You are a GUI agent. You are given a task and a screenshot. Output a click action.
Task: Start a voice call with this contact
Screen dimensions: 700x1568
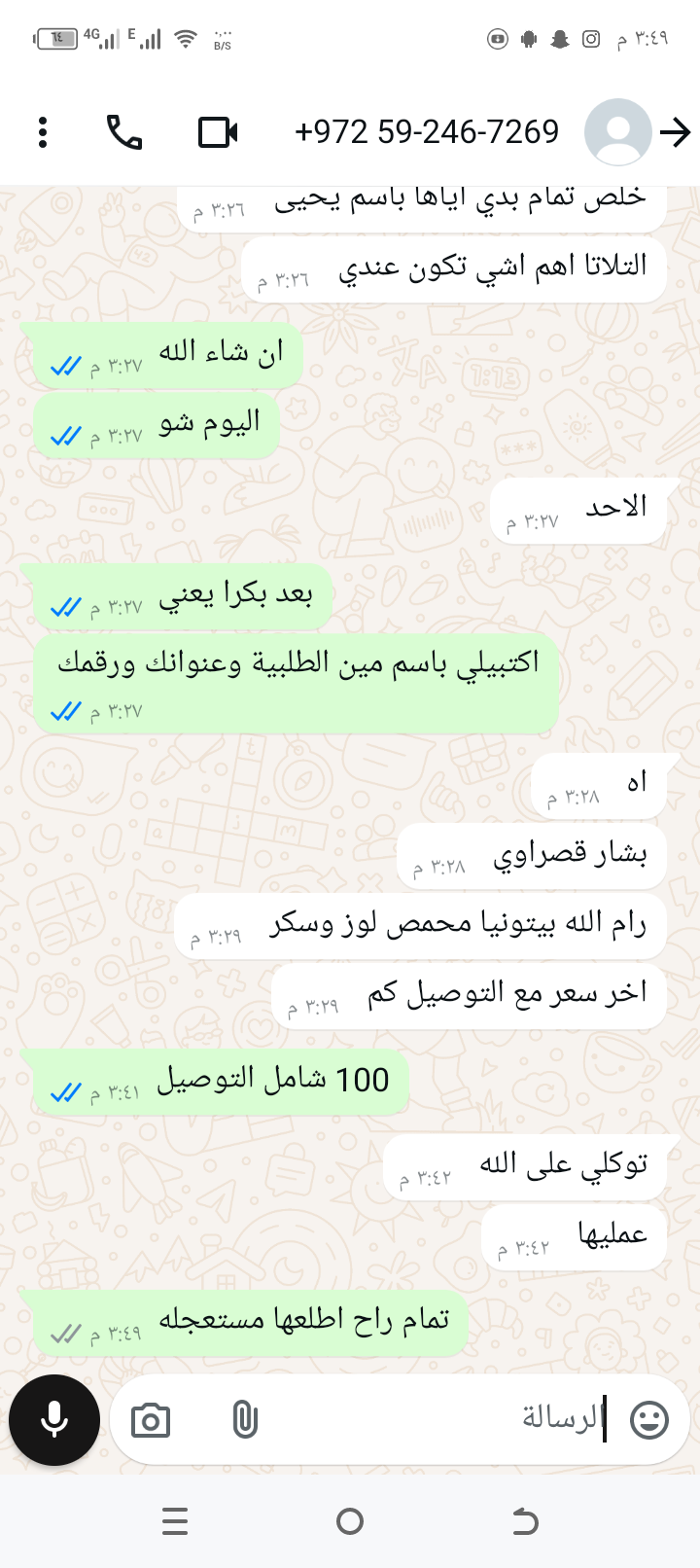[124, 132]
